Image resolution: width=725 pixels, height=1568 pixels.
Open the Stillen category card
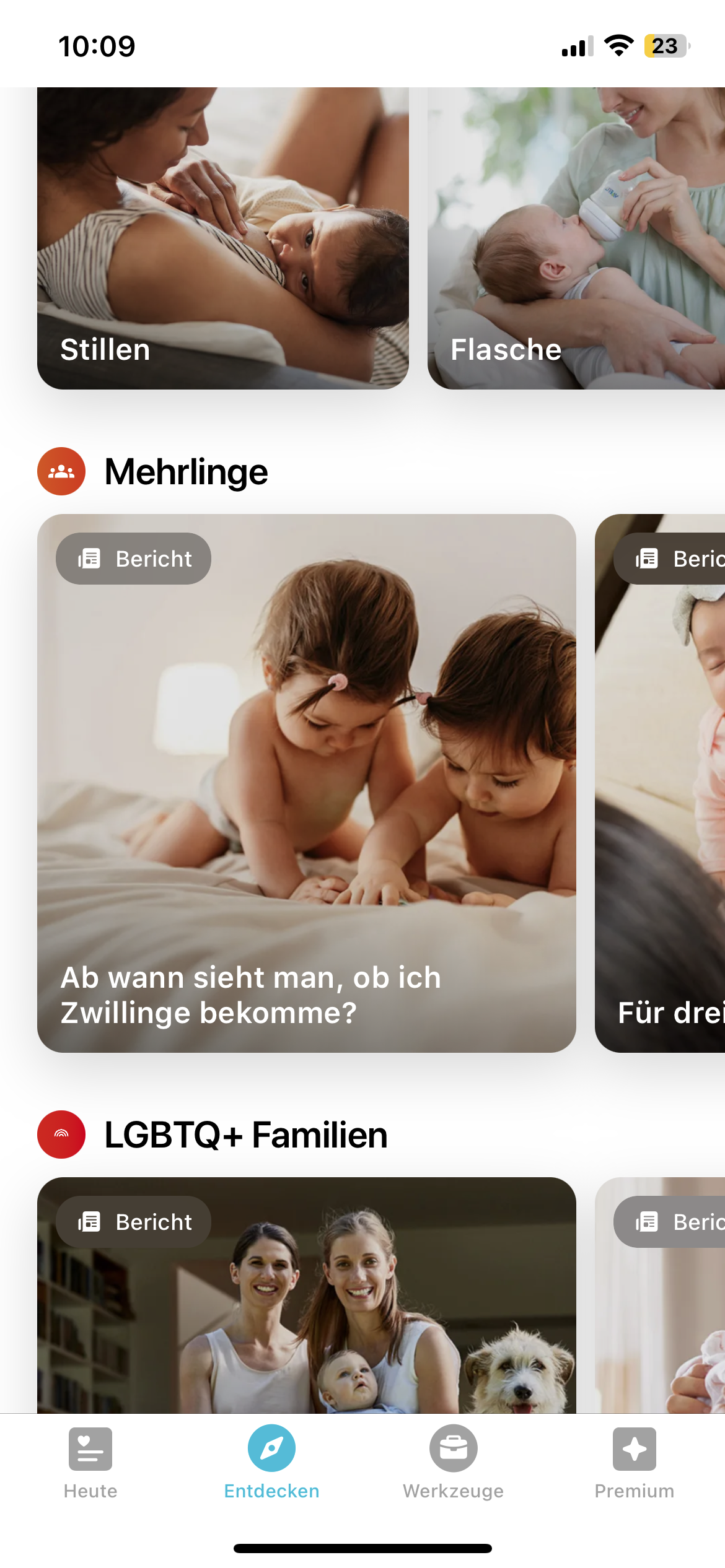[x=223, y=238]
